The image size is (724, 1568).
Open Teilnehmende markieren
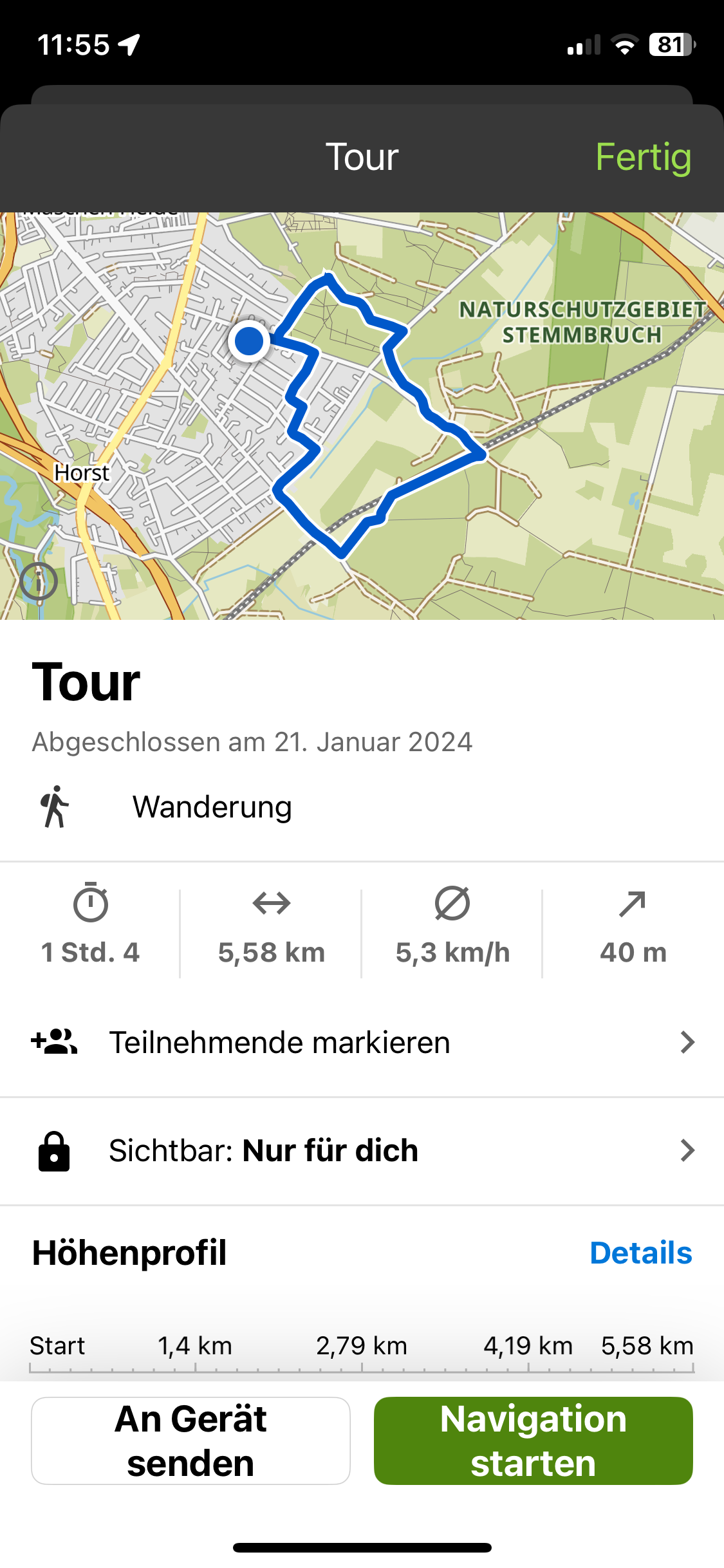362,1042
